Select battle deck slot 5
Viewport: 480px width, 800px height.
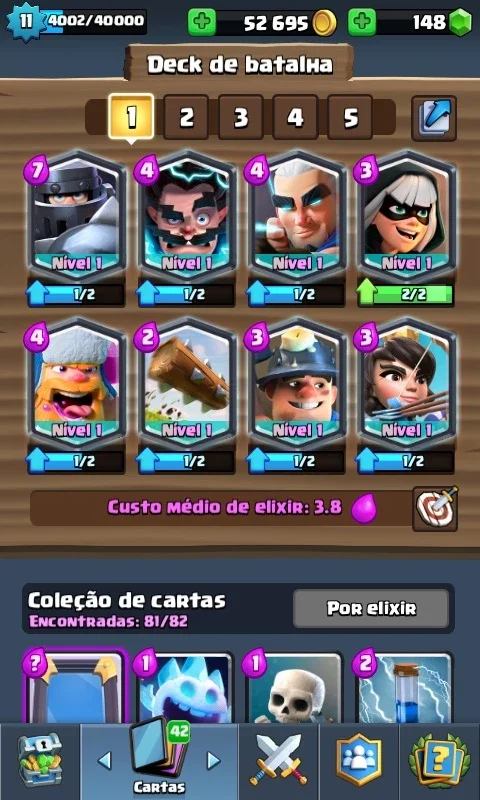click(350, 117)
